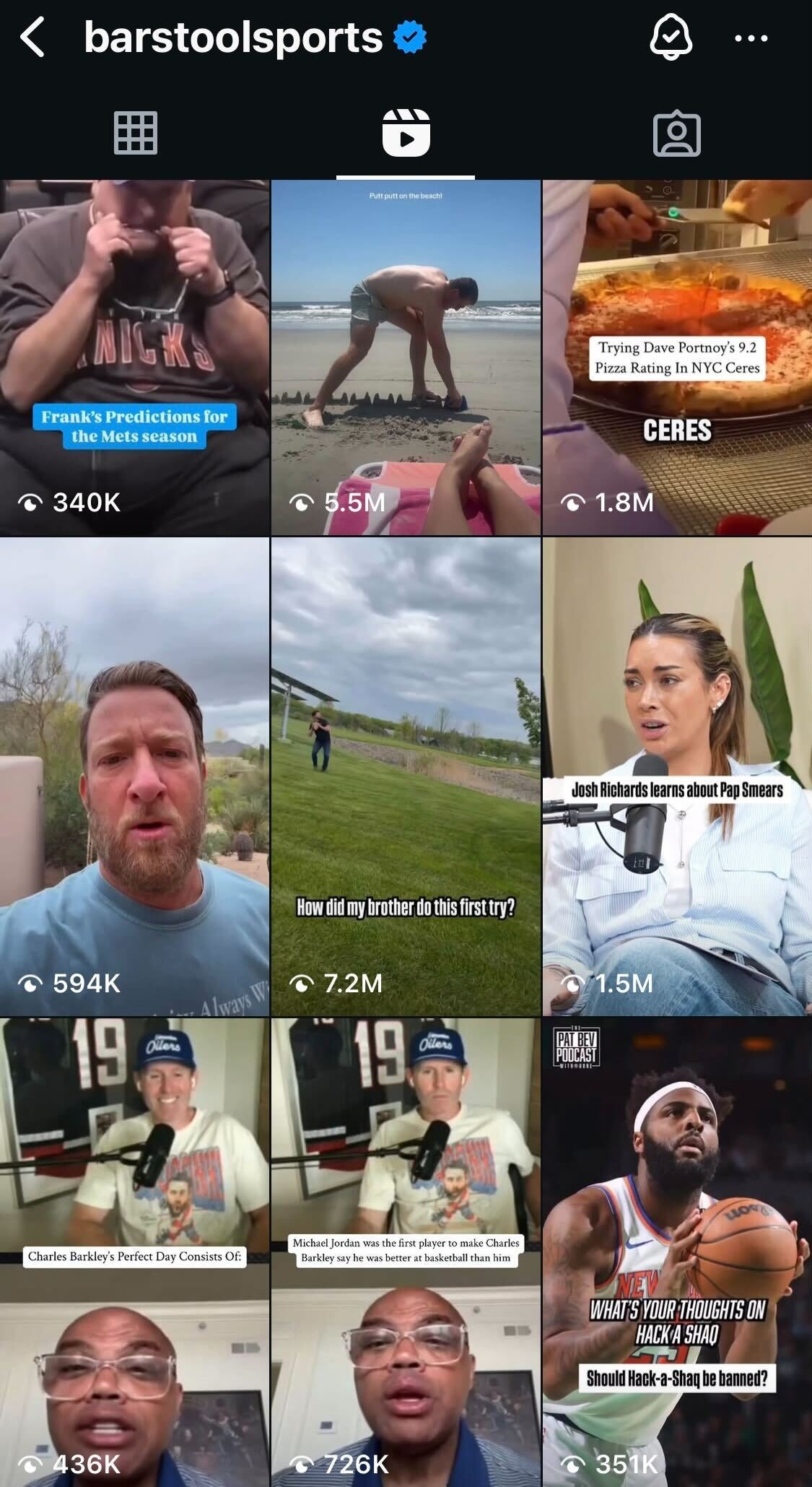Switch to the tagged photos tab
Image resolution: width=812 pixels, height=1487 pixels.
[676, 134]
